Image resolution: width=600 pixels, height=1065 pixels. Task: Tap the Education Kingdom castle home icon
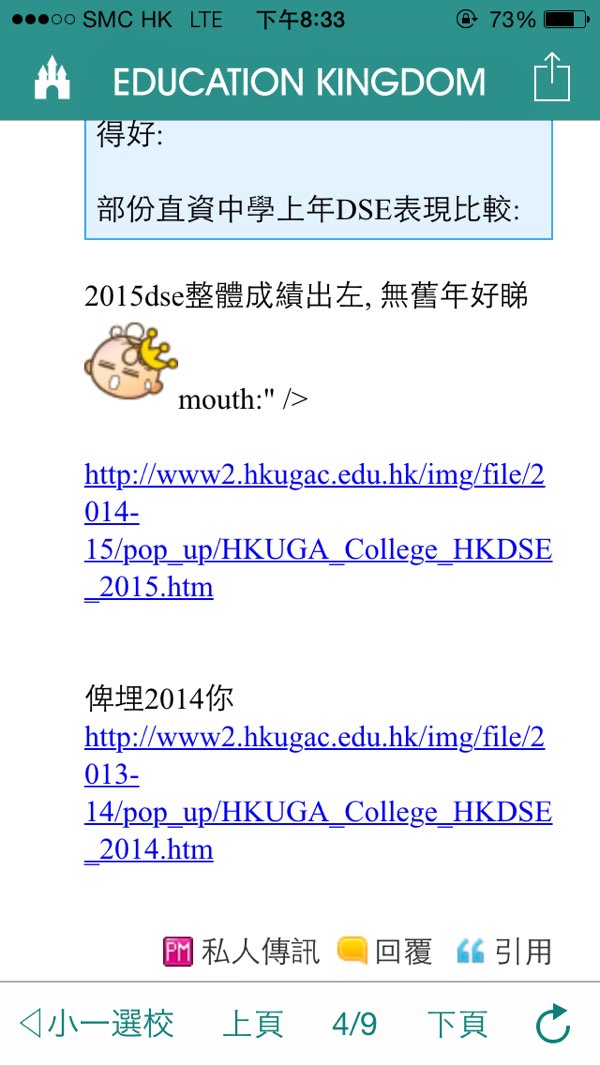(52, 78)
